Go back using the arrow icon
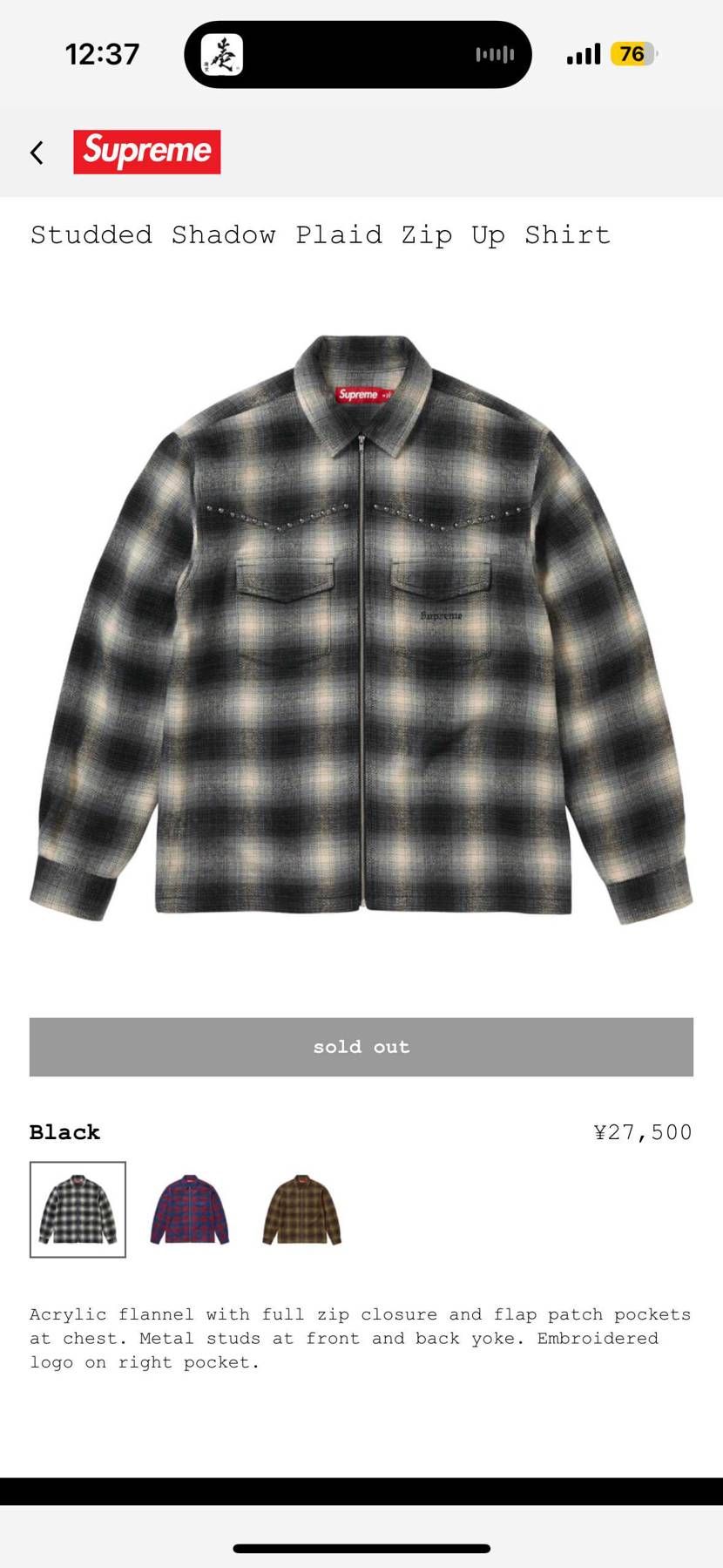 coord(37,153)
